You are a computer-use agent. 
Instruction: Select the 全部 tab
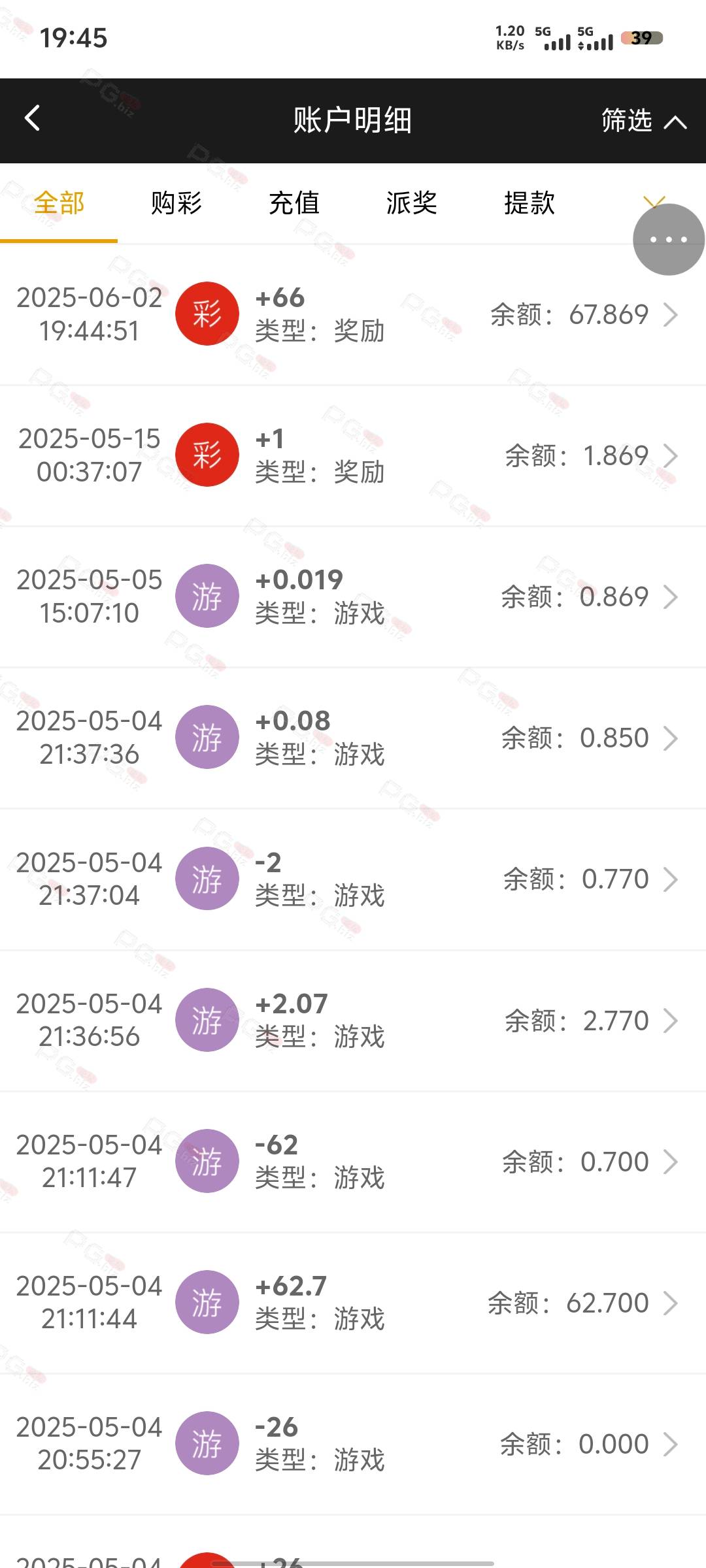click(59, 203)
